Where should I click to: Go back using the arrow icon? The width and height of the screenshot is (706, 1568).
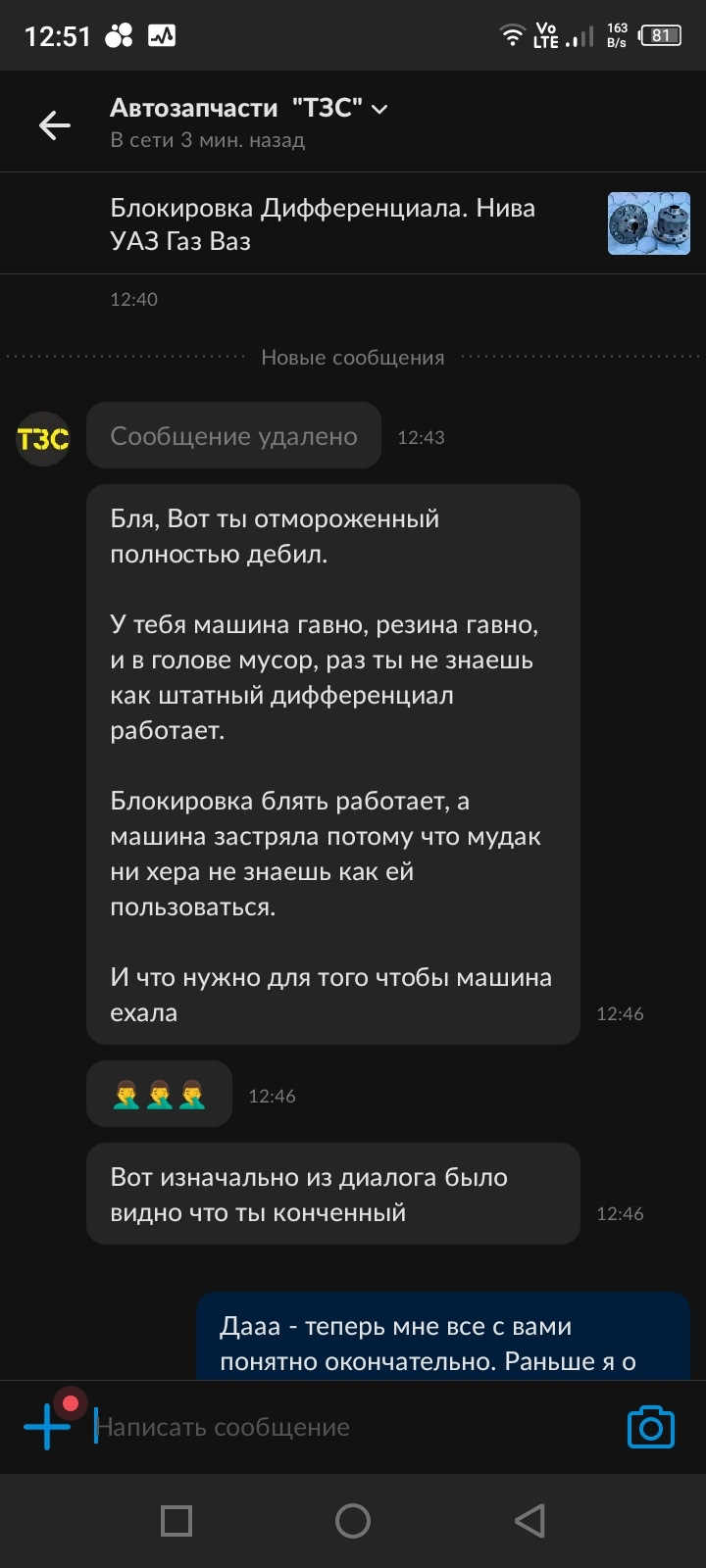(55, 124)
